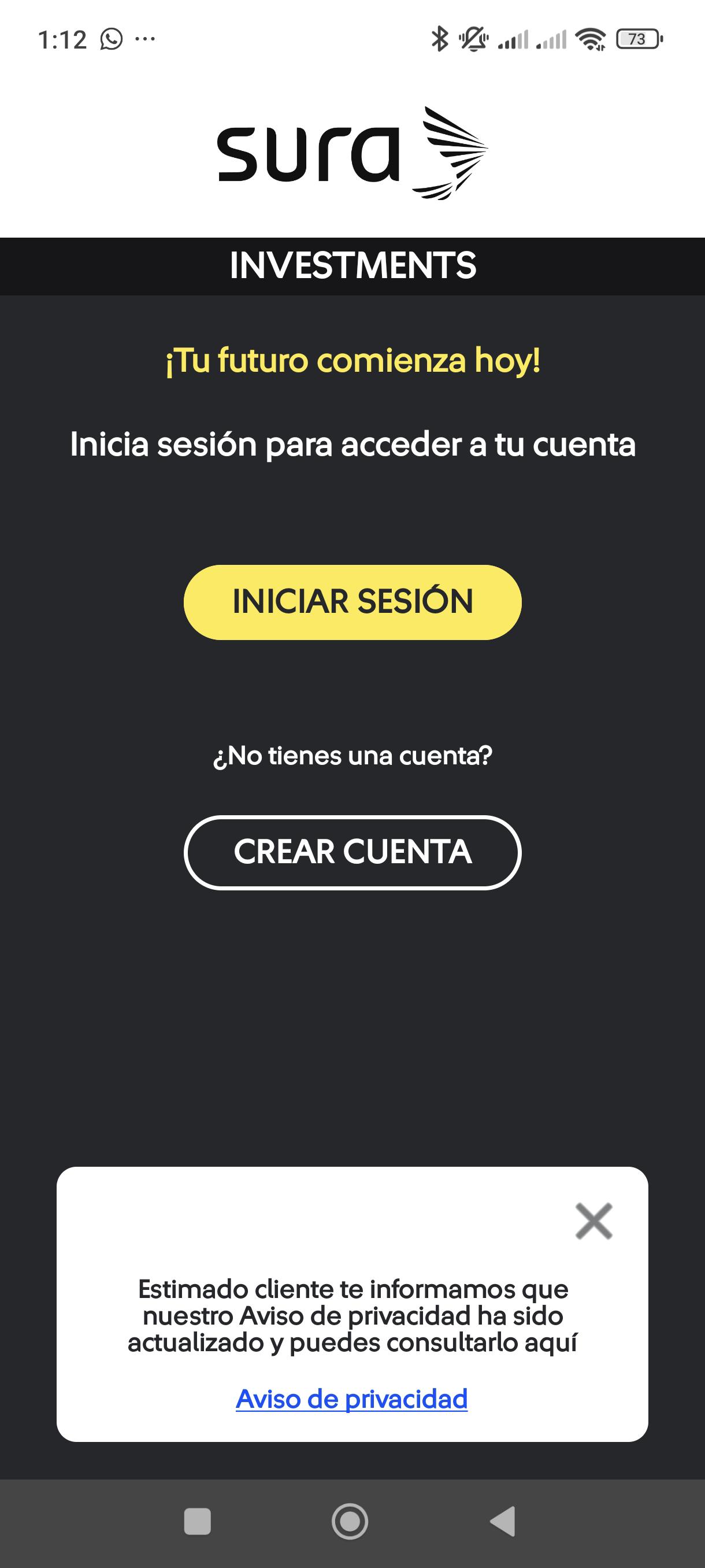Dismiss the privacy notice popup
Image resolution: width=705 pixels, height=1568 pixels.
[593, 1221]
